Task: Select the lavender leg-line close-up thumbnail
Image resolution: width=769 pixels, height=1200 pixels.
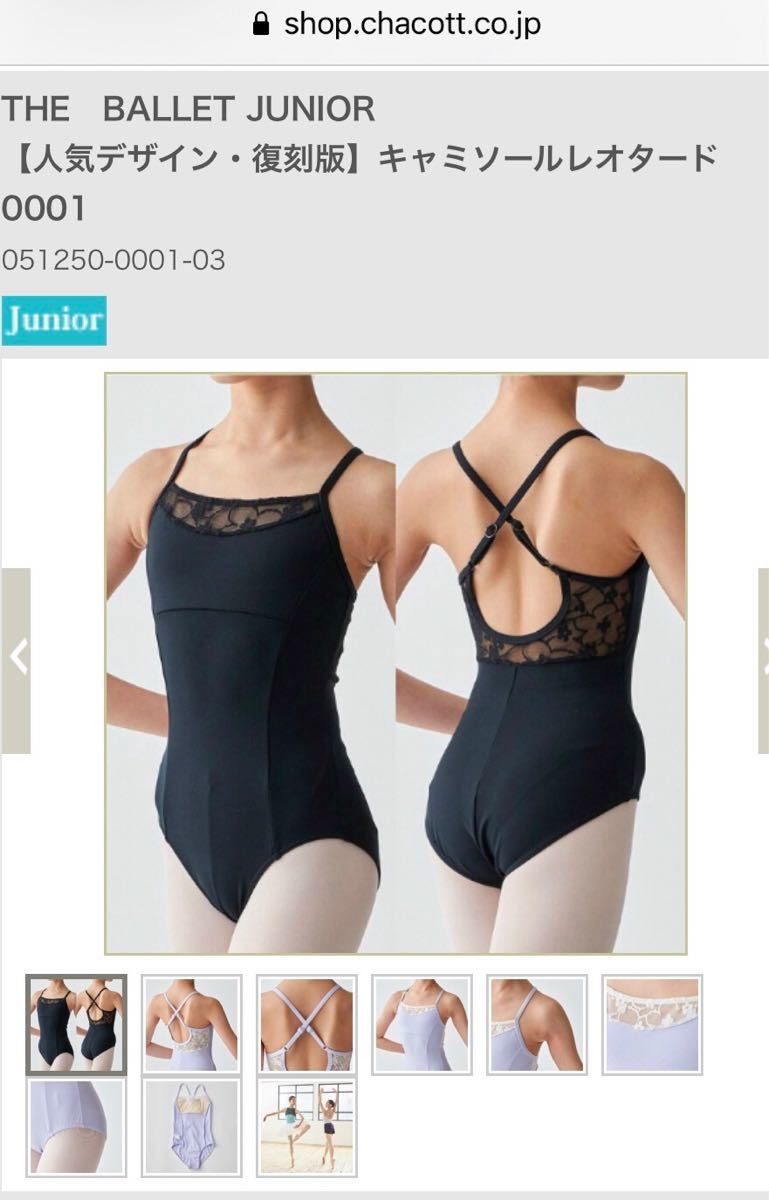Action: click(x=76, y=1126)
